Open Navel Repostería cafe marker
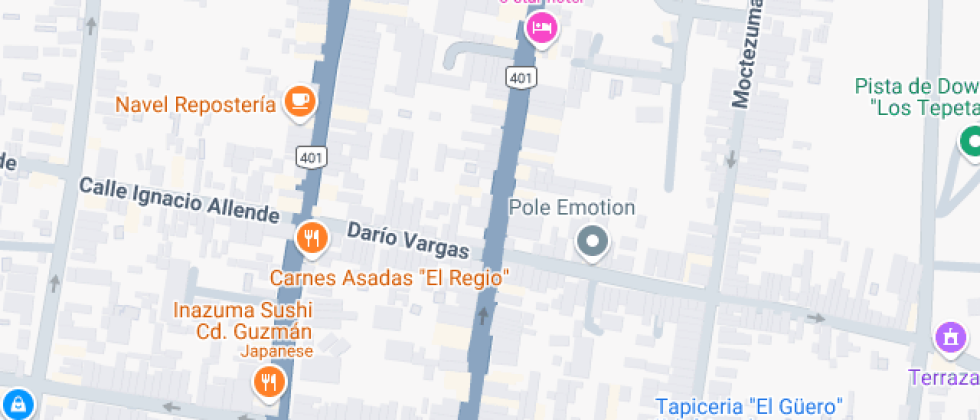 tap(299, 100)
